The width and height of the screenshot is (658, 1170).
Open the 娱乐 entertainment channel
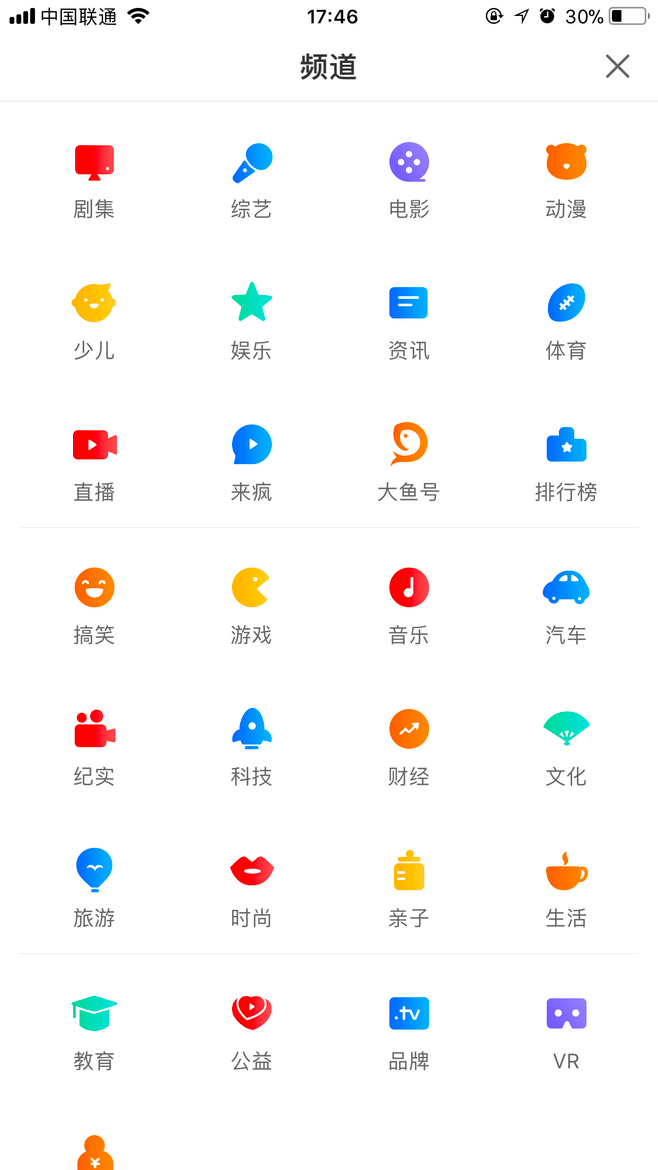pyautogui.click(x=251, y=321)
